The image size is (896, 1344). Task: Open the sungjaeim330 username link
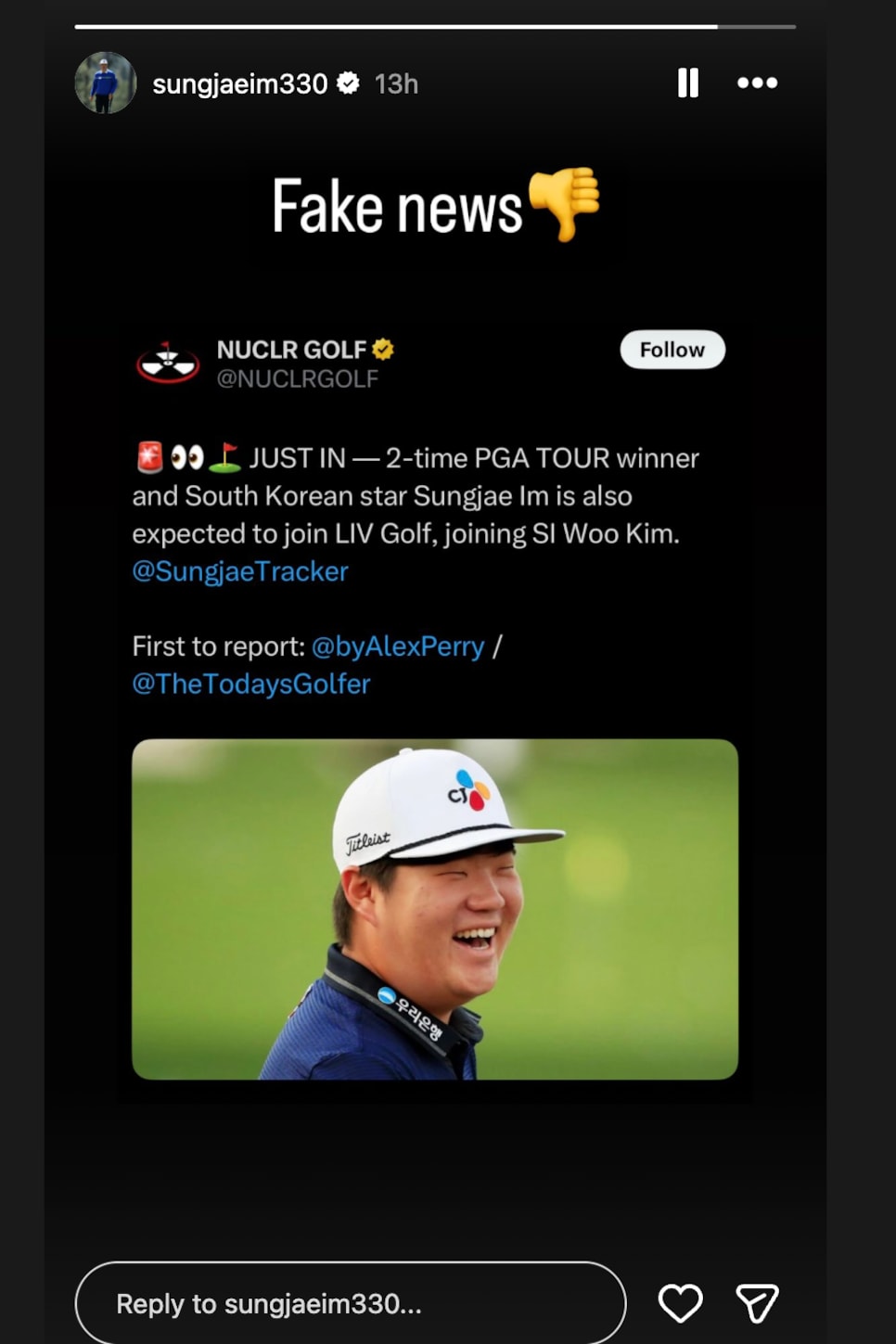pyautogui.click(x=239, y=83)
